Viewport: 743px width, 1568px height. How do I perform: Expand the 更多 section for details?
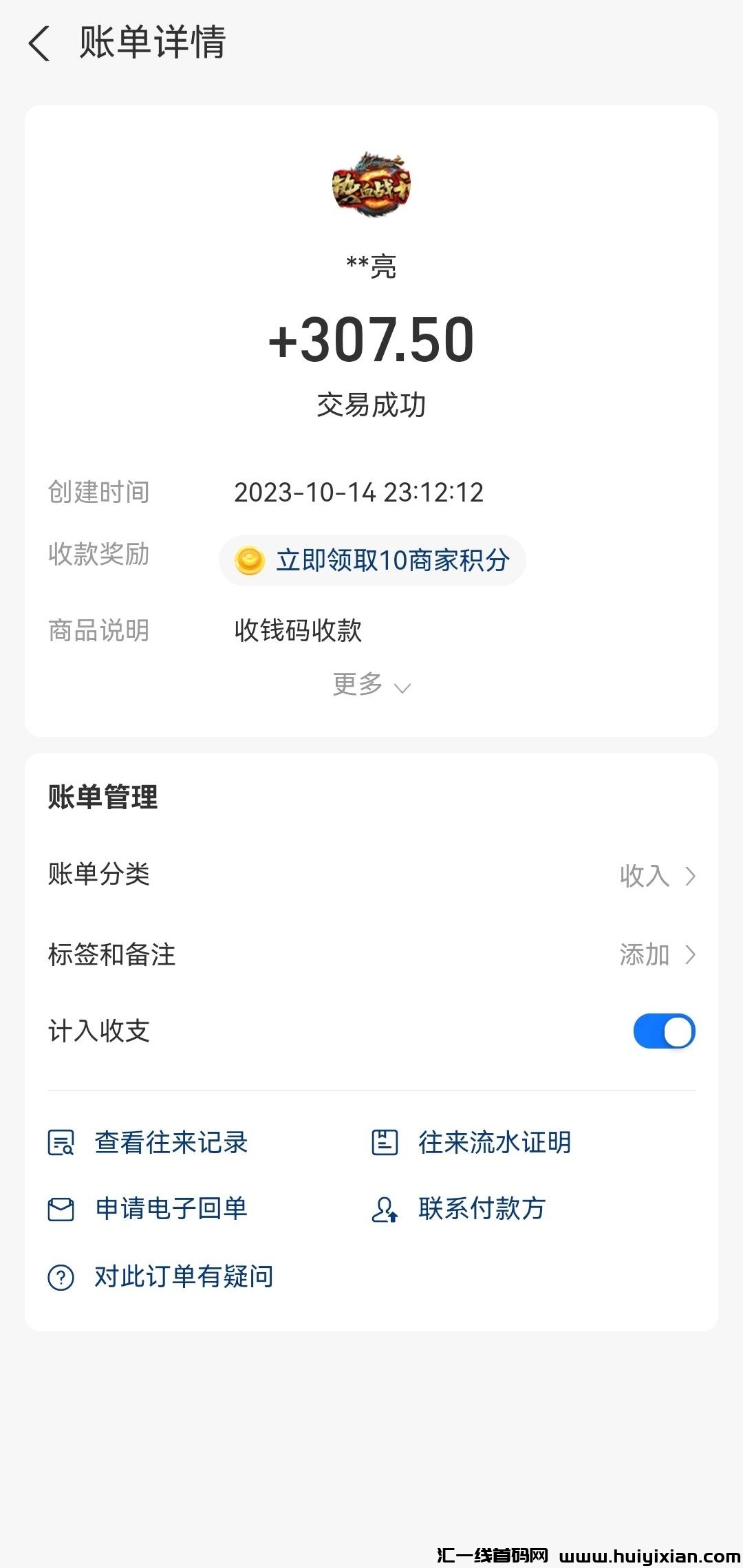click(371, 685)
